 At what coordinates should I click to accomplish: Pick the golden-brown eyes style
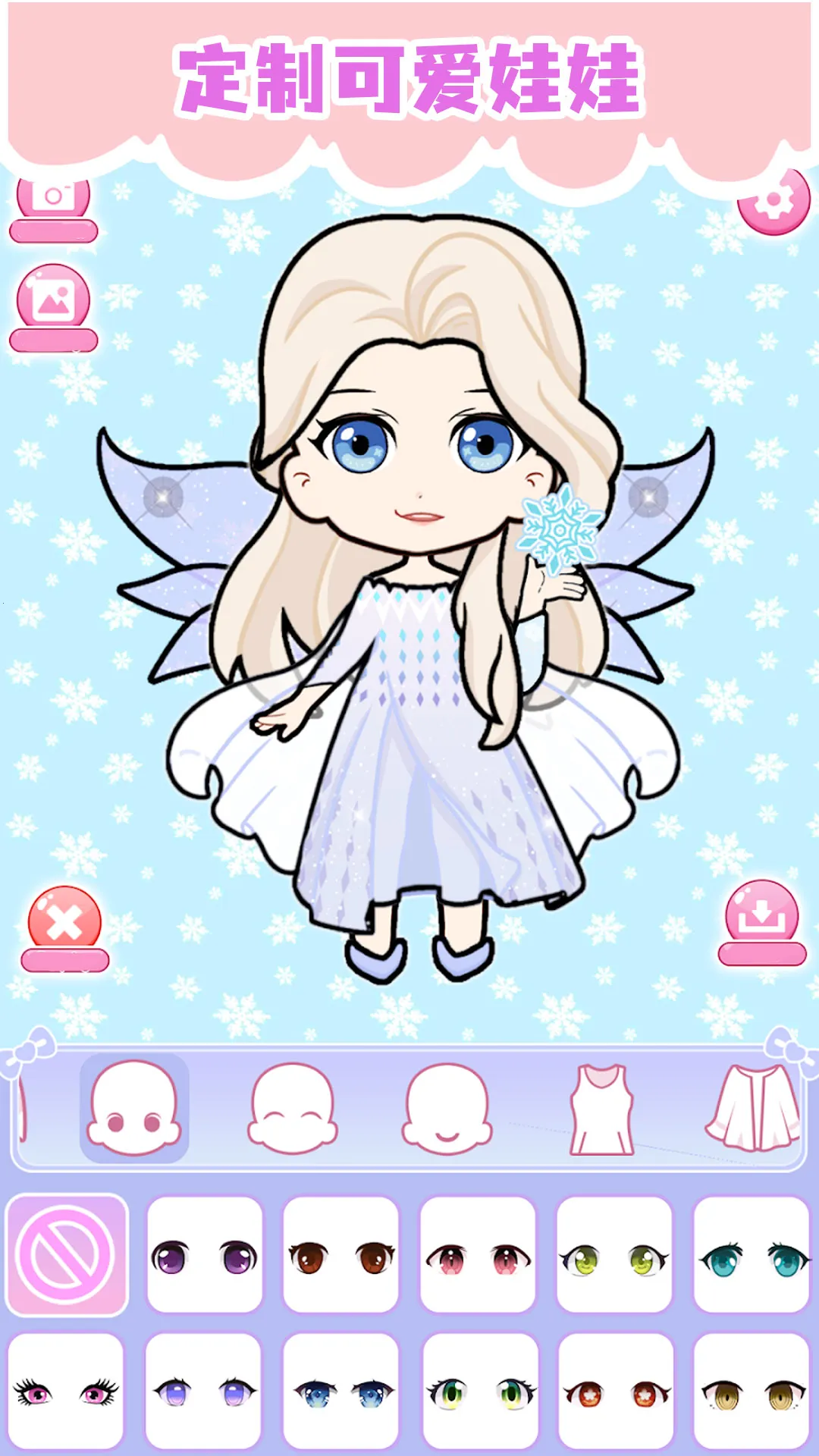(752, 1392)
